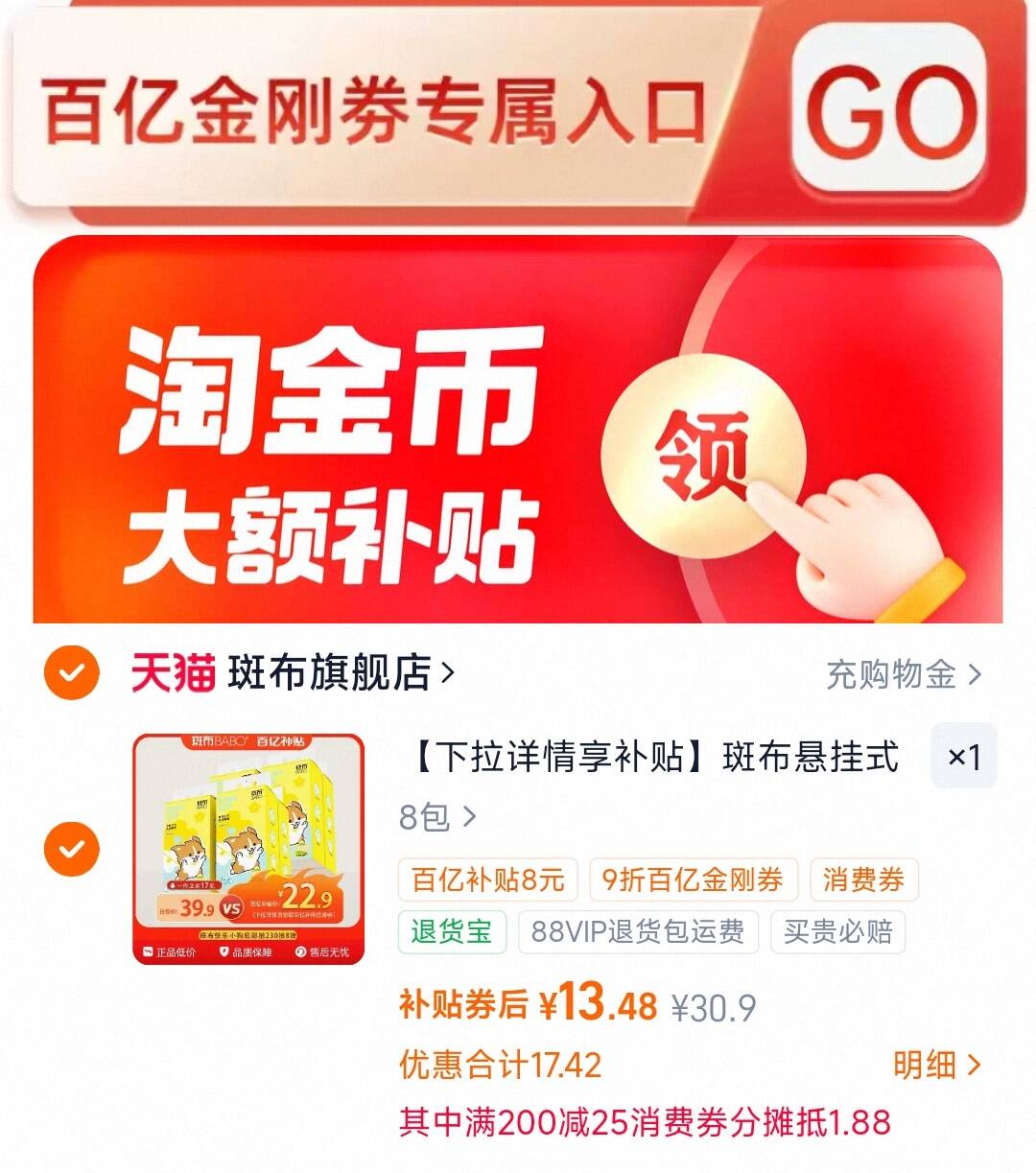Open 充购物金
The image size is (1036, 1173).
click(x=904, y=674)
